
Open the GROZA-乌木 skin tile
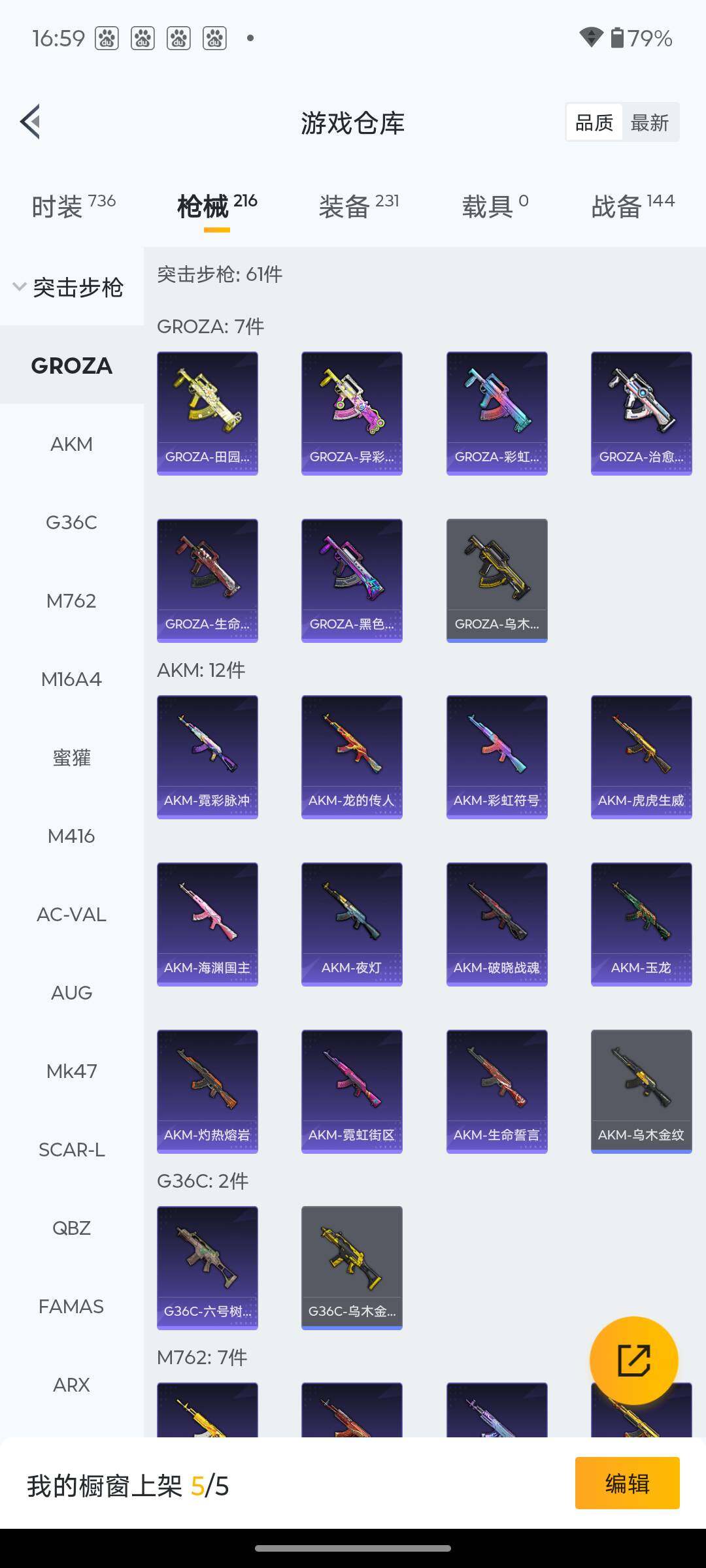pyautogui.click(x=497, y=580)
